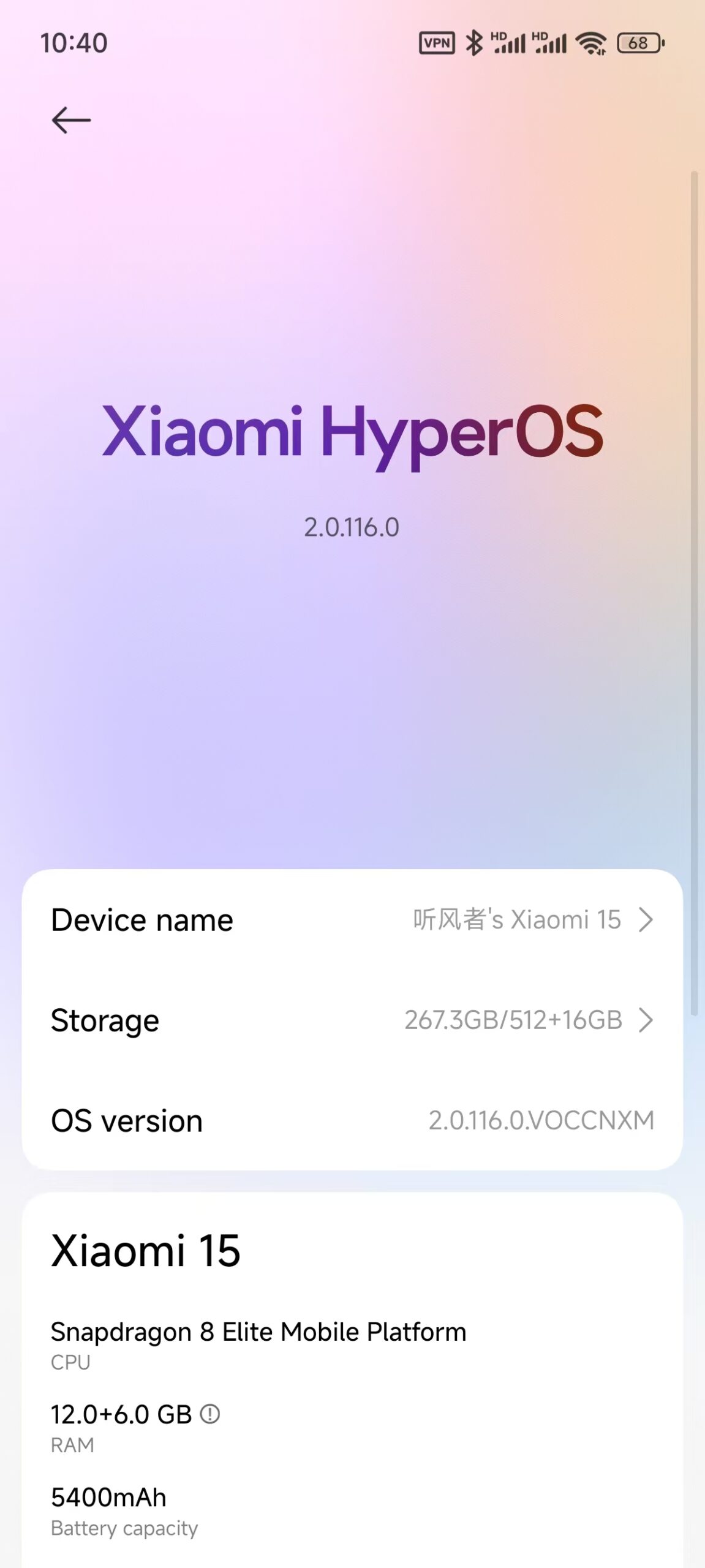Tap the OS version row
Screen dimensions: 705x1568
coord(352,1120)
